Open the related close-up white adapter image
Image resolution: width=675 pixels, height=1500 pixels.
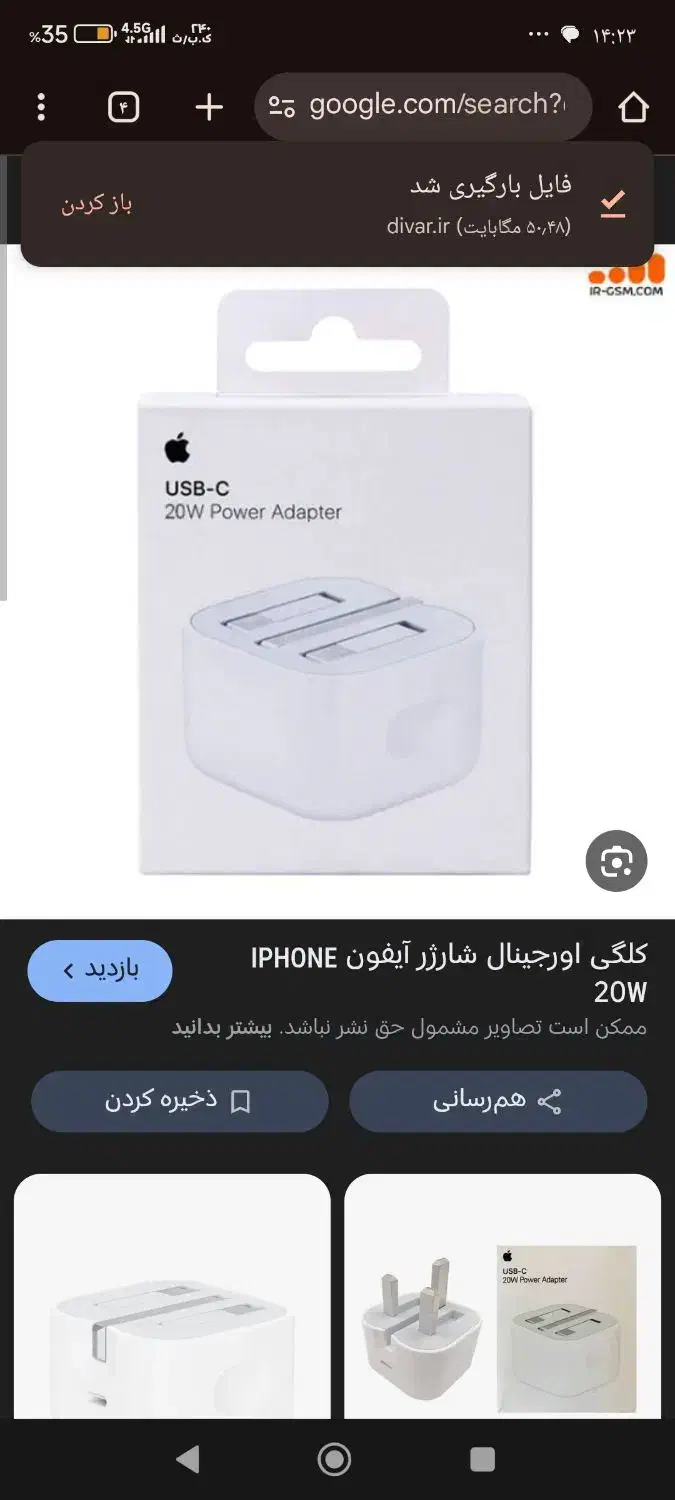tap(172, 1296)
